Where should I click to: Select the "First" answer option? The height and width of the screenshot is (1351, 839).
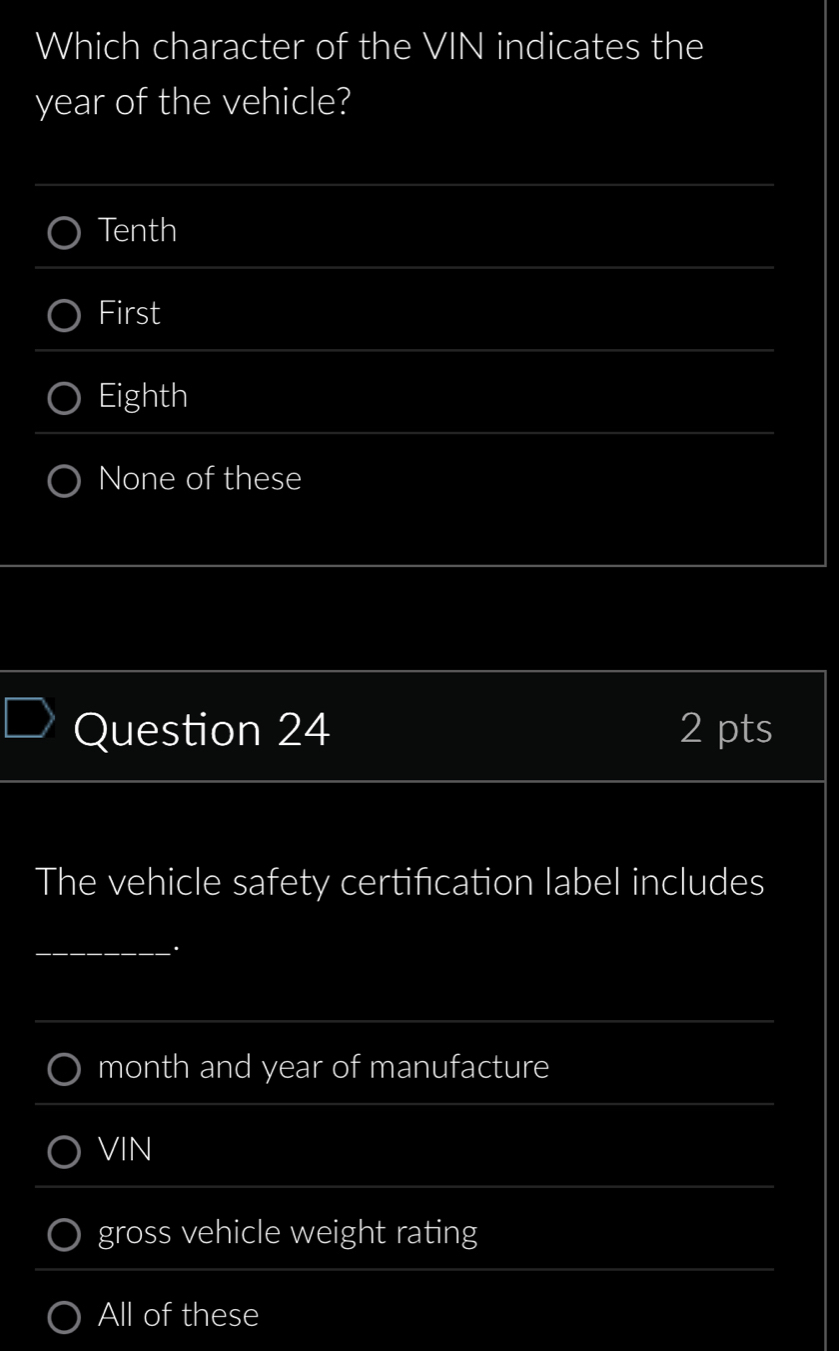(65, 314)
